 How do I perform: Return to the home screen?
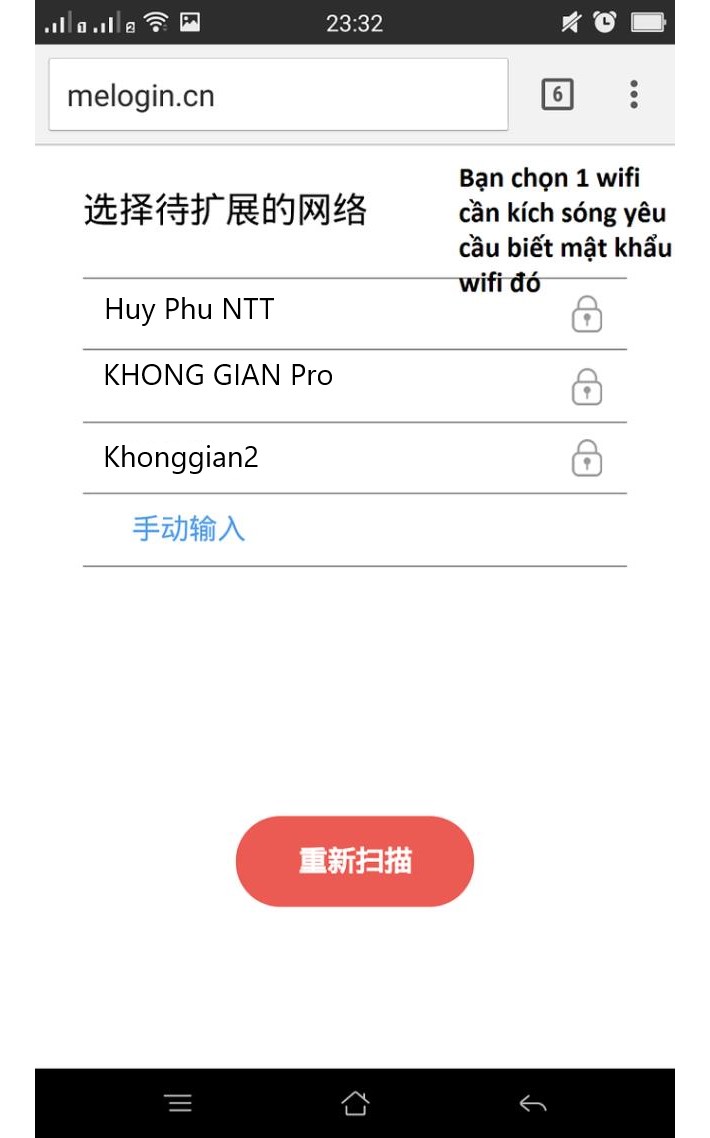click(355, 1103)
